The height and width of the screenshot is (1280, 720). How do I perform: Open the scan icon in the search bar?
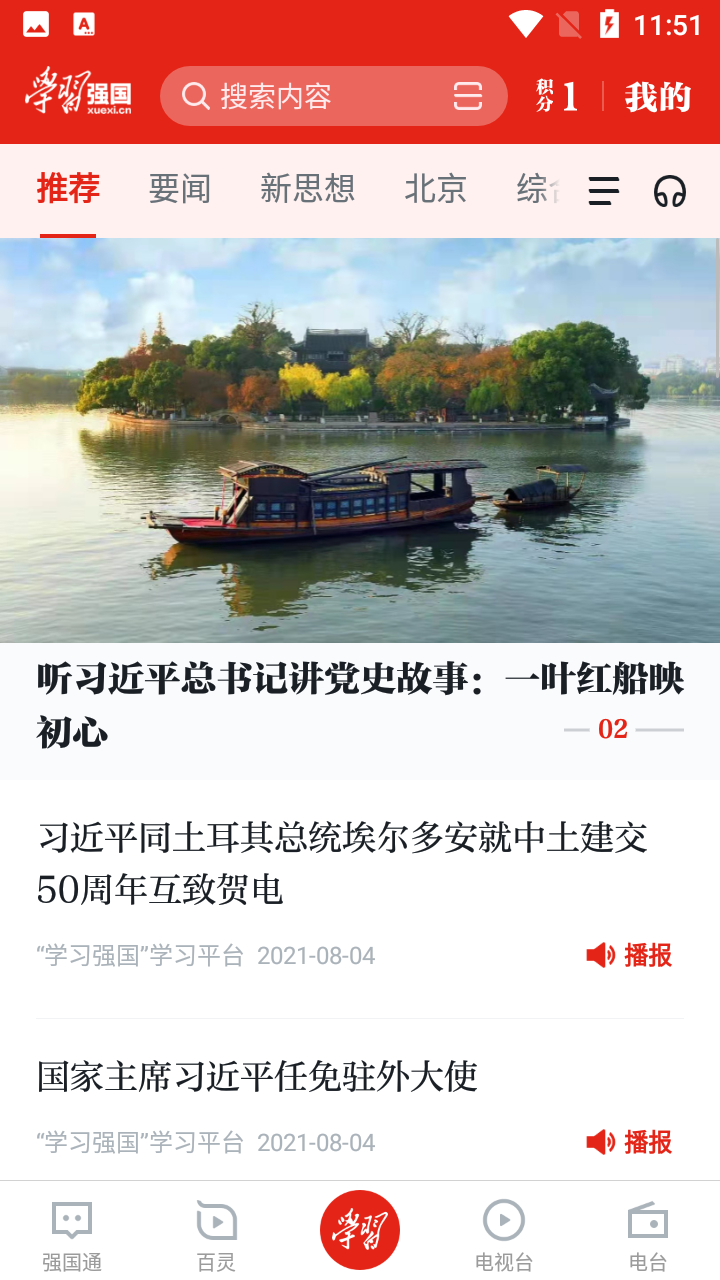tap(466, 95)
